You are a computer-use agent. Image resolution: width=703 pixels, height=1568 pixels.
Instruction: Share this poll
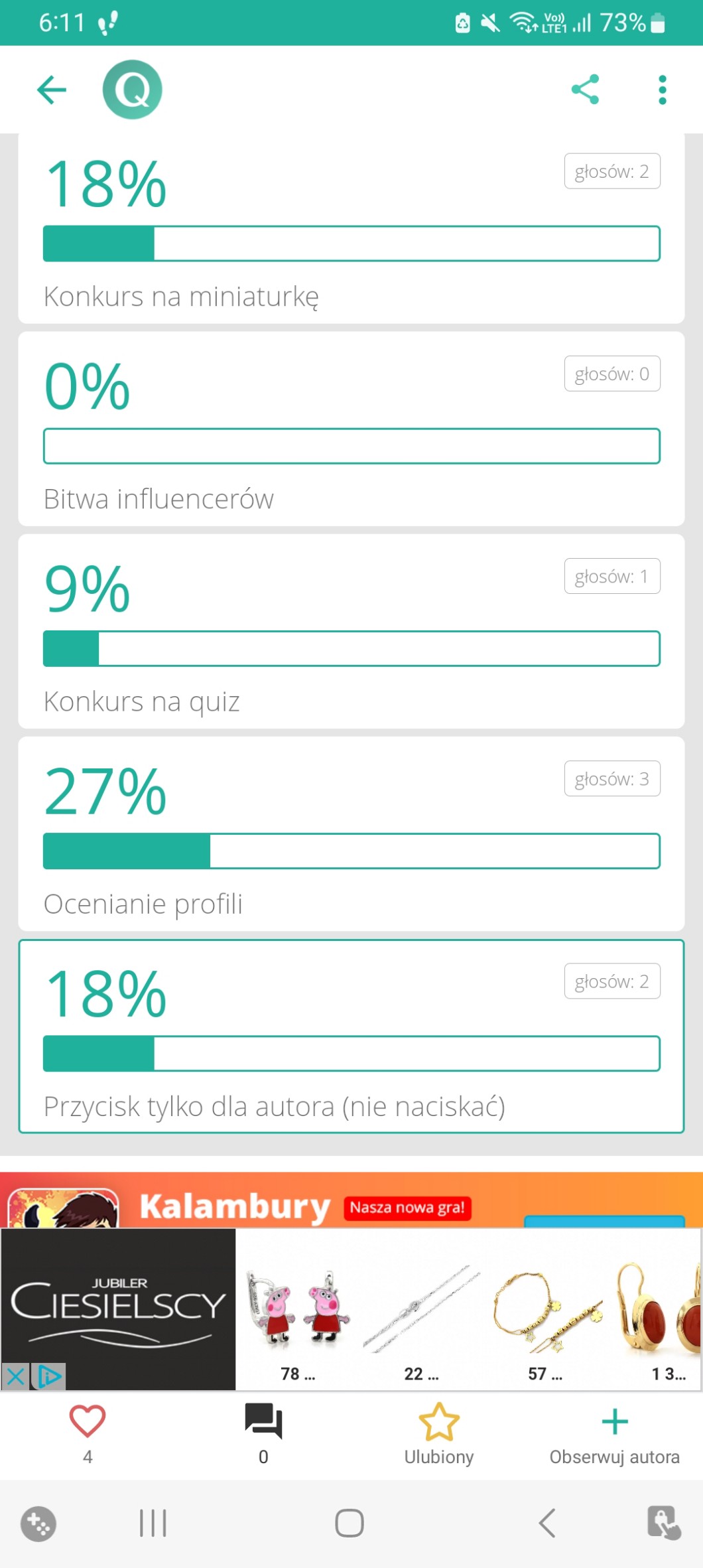[585, 90]
